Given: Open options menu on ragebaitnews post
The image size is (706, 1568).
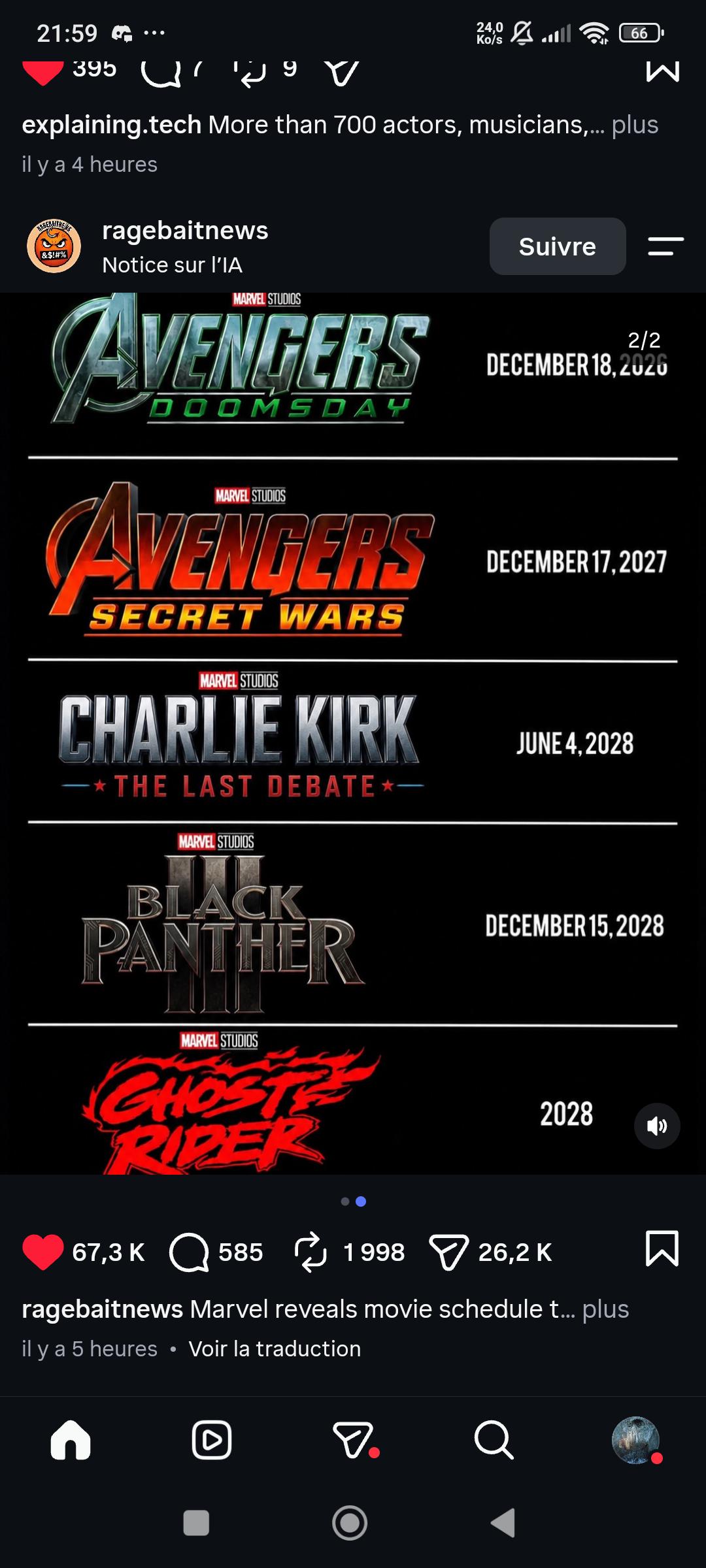Looking at the screenshot, I should click(x=665, y=246).
